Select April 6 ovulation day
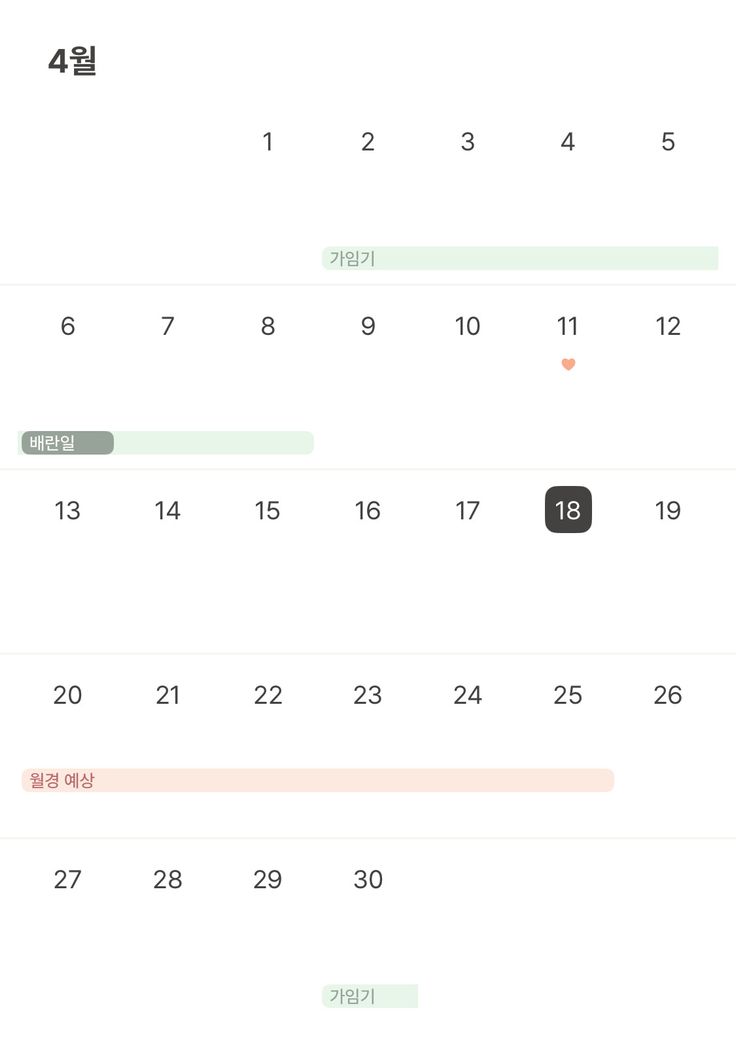Viewport: 736px width, 1040px height. [x=67, y=327]
